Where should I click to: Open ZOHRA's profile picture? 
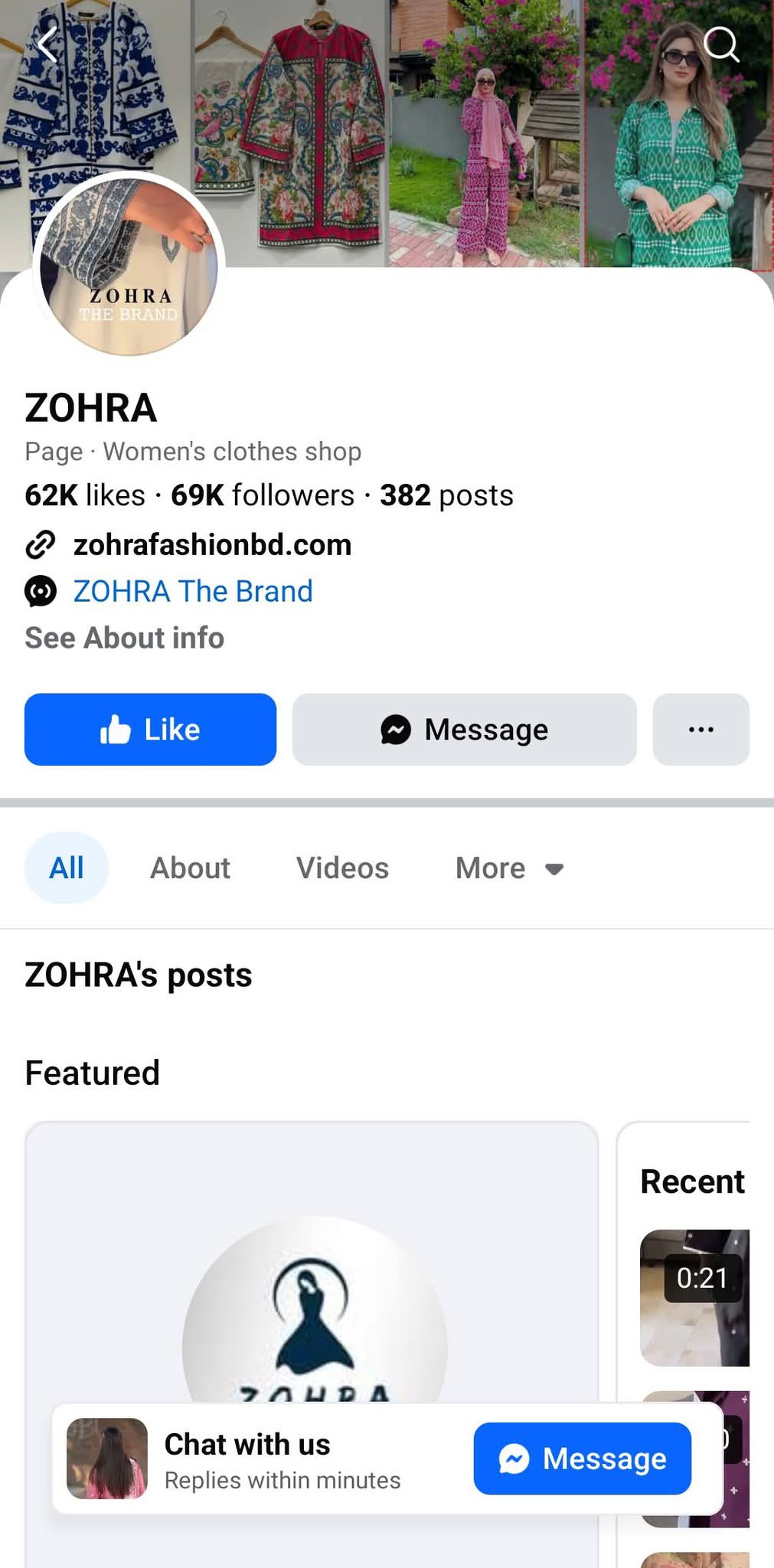(129, 266)
